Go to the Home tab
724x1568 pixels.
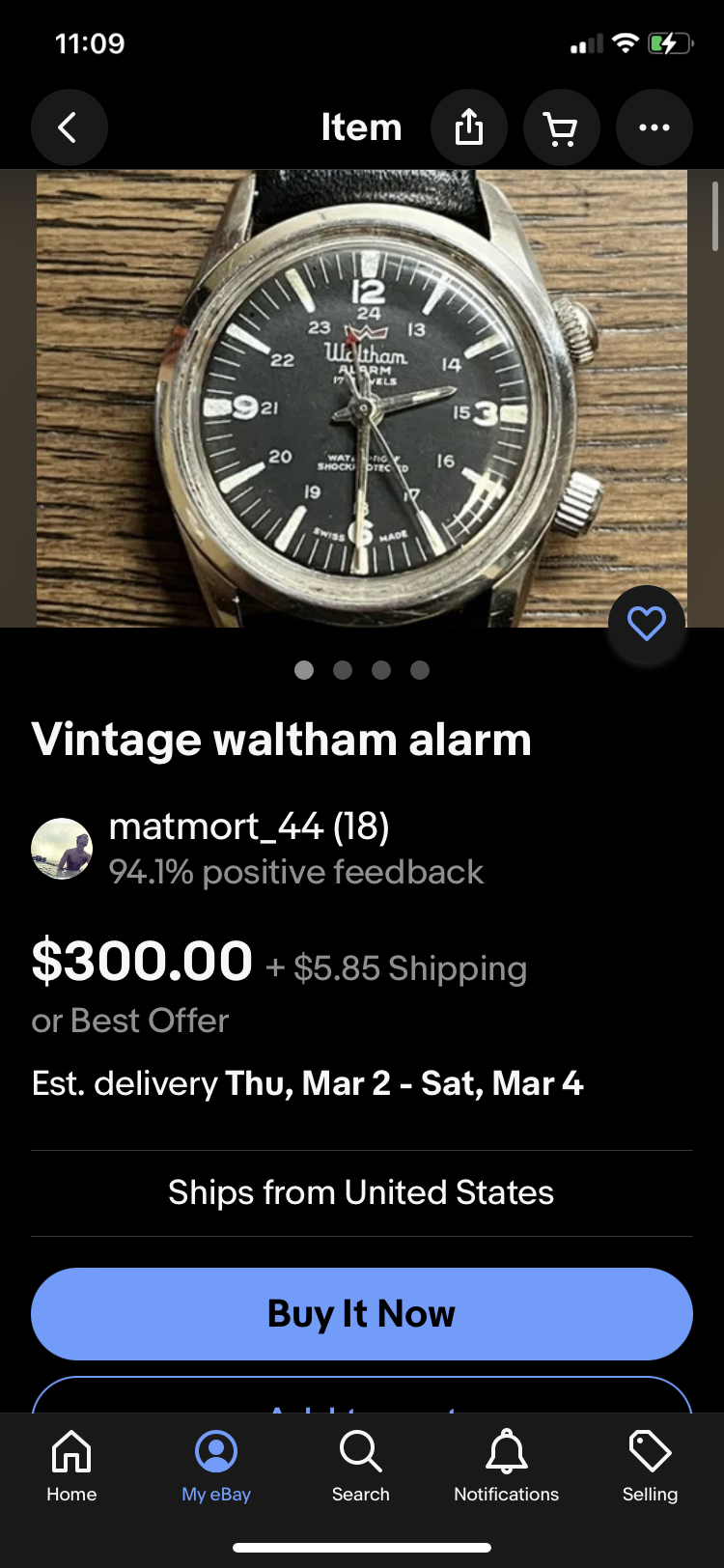(71, 1466)
